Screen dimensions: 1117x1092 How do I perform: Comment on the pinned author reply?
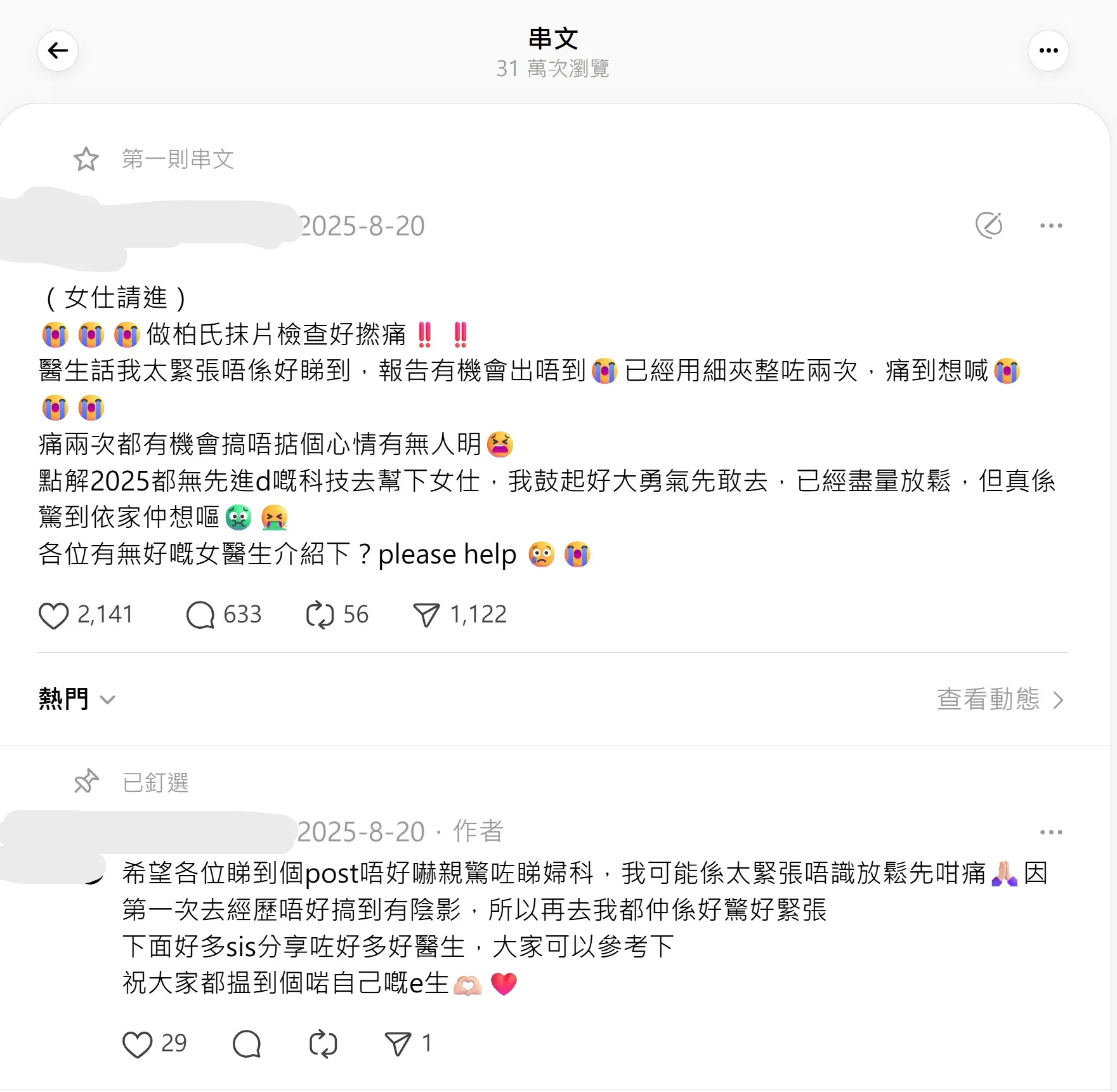pos(247,1044)
